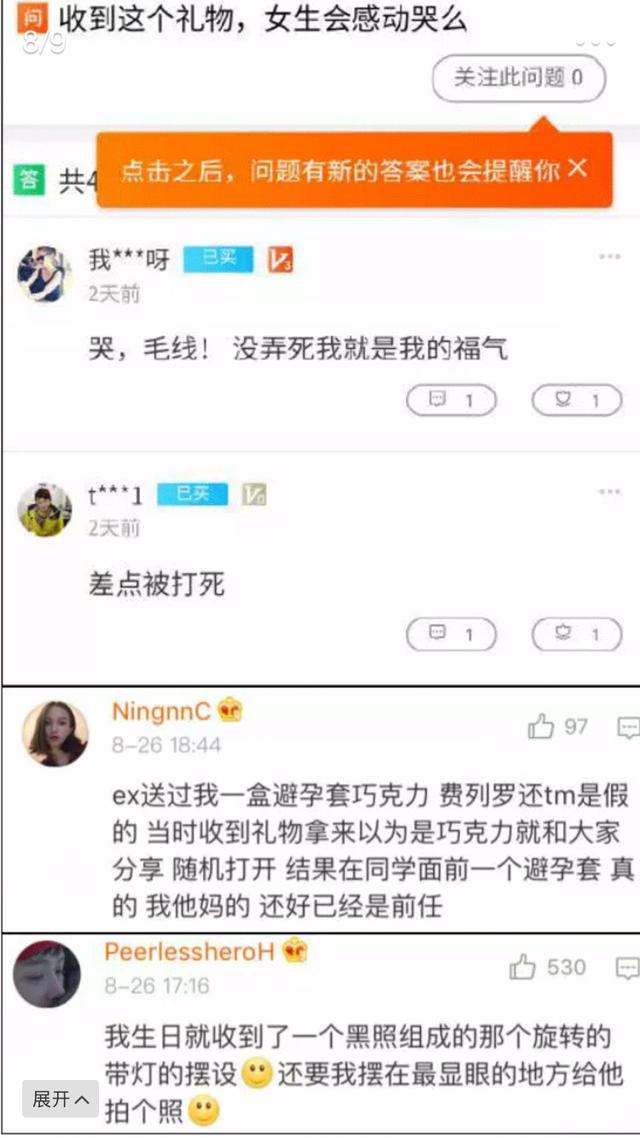The width and height of the screenshot is (640, 1138).
Task: Open the image viewer's three-dot menu
Action: (596, 43)
